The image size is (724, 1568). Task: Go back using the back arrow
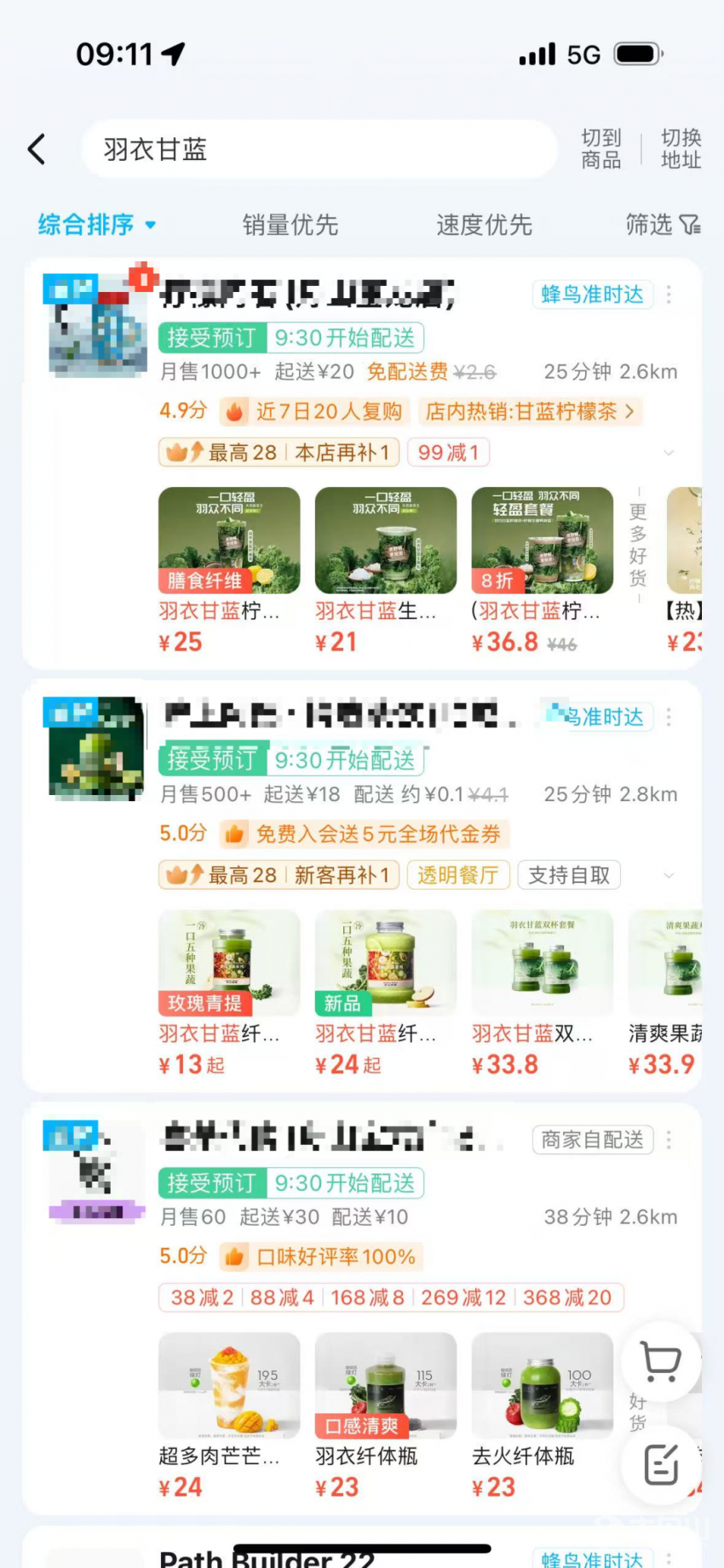(x=37, y=150)
